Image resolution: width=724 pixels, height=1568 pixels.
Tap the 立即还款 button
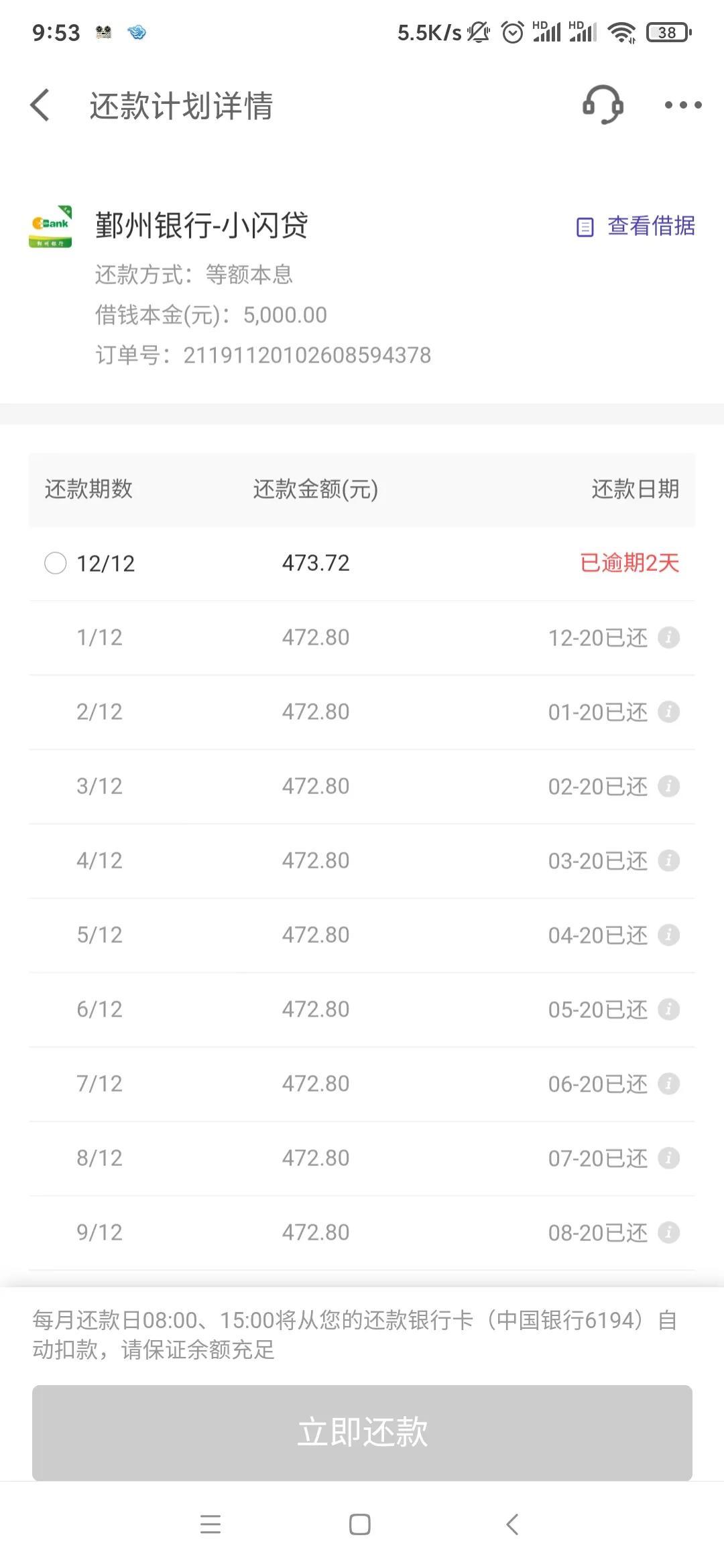(362, 1432)
